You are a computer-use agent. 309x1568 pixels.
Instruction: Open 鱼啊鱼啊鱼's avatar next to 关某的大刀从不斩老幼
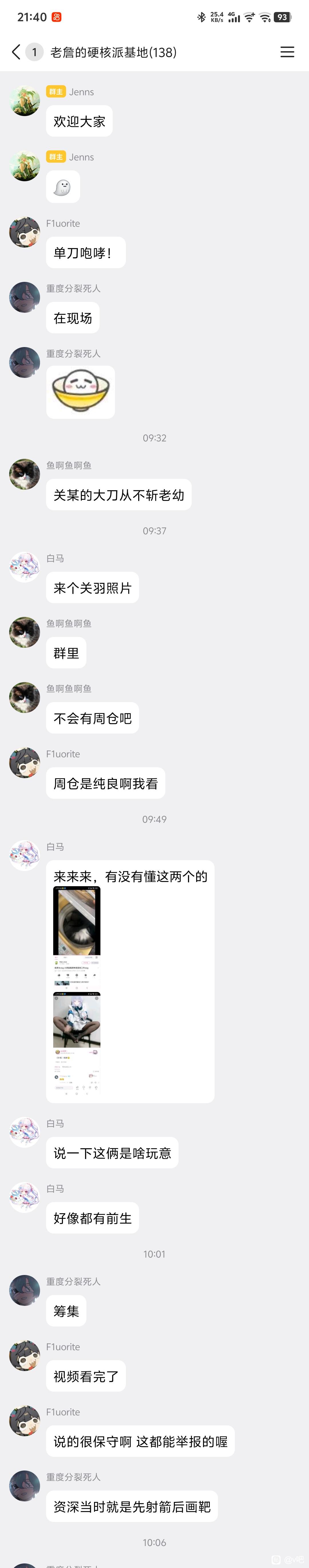click(24, 475)
